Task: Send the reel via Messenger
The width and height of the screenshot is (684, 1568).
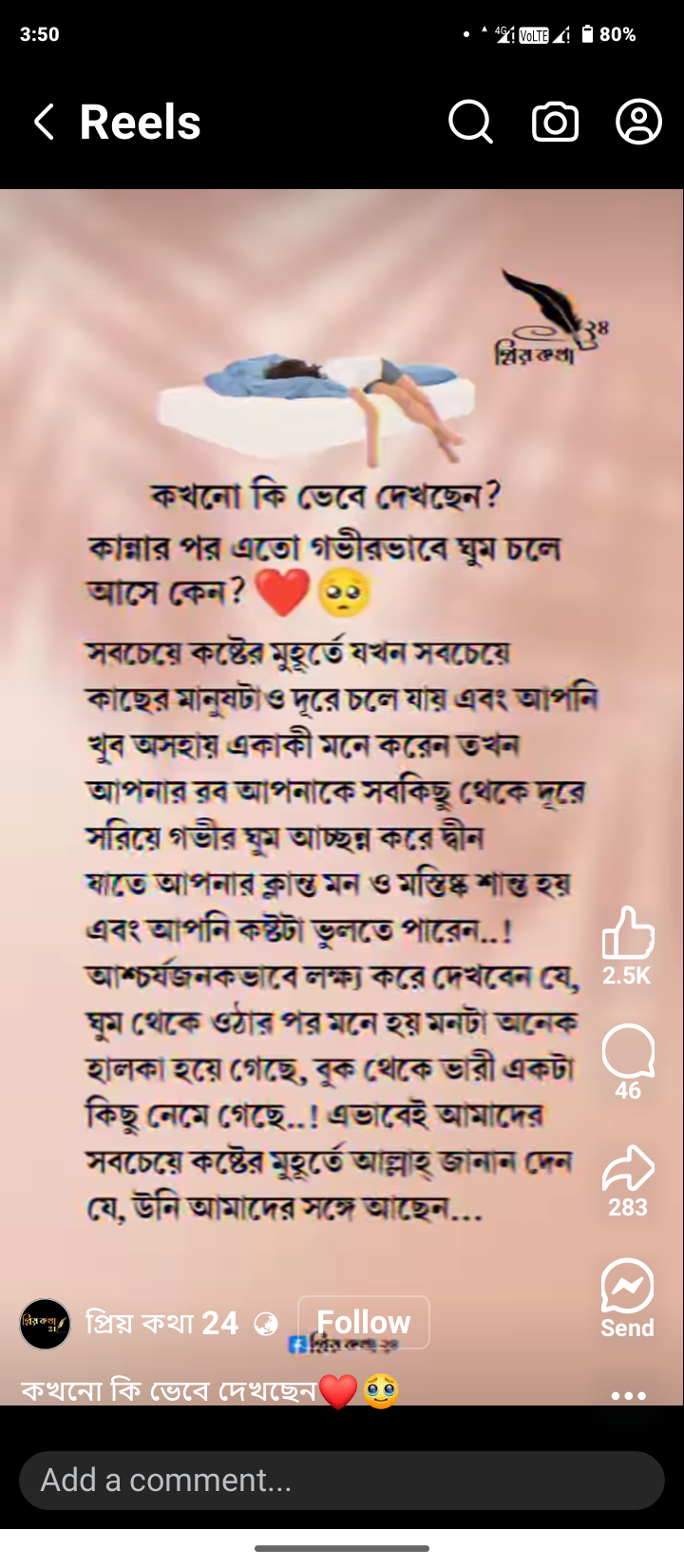Action: [627, 1288]
